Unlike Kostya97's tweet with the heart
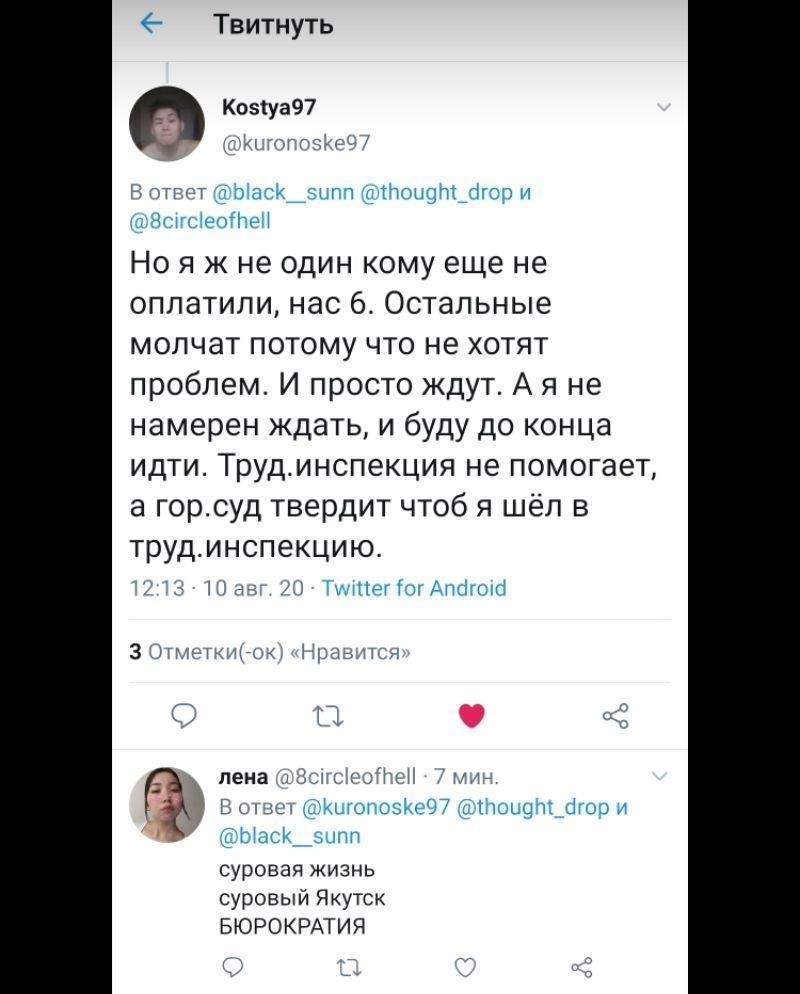The height and width of the screenshot is (994, 800). tap(471, 715)
